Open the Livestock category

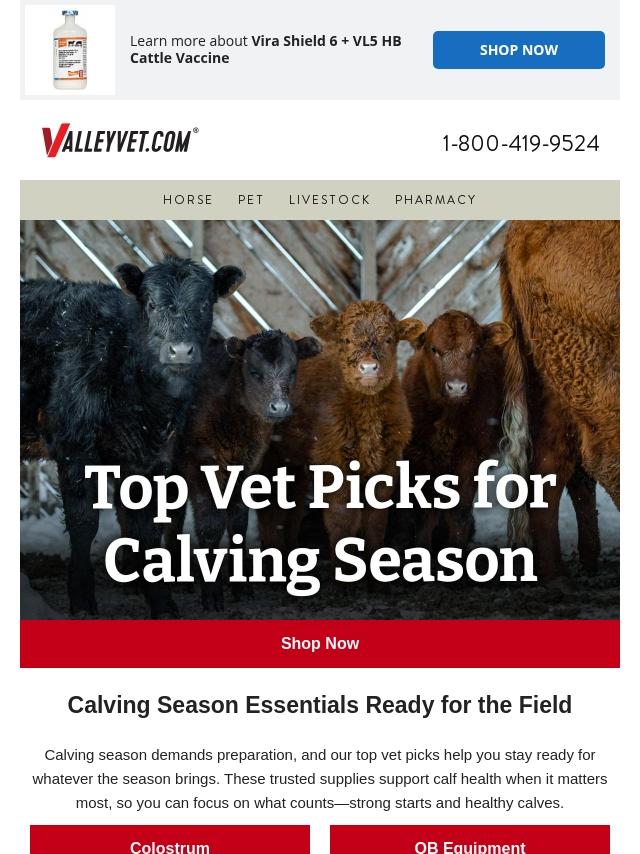coord(329,200)
